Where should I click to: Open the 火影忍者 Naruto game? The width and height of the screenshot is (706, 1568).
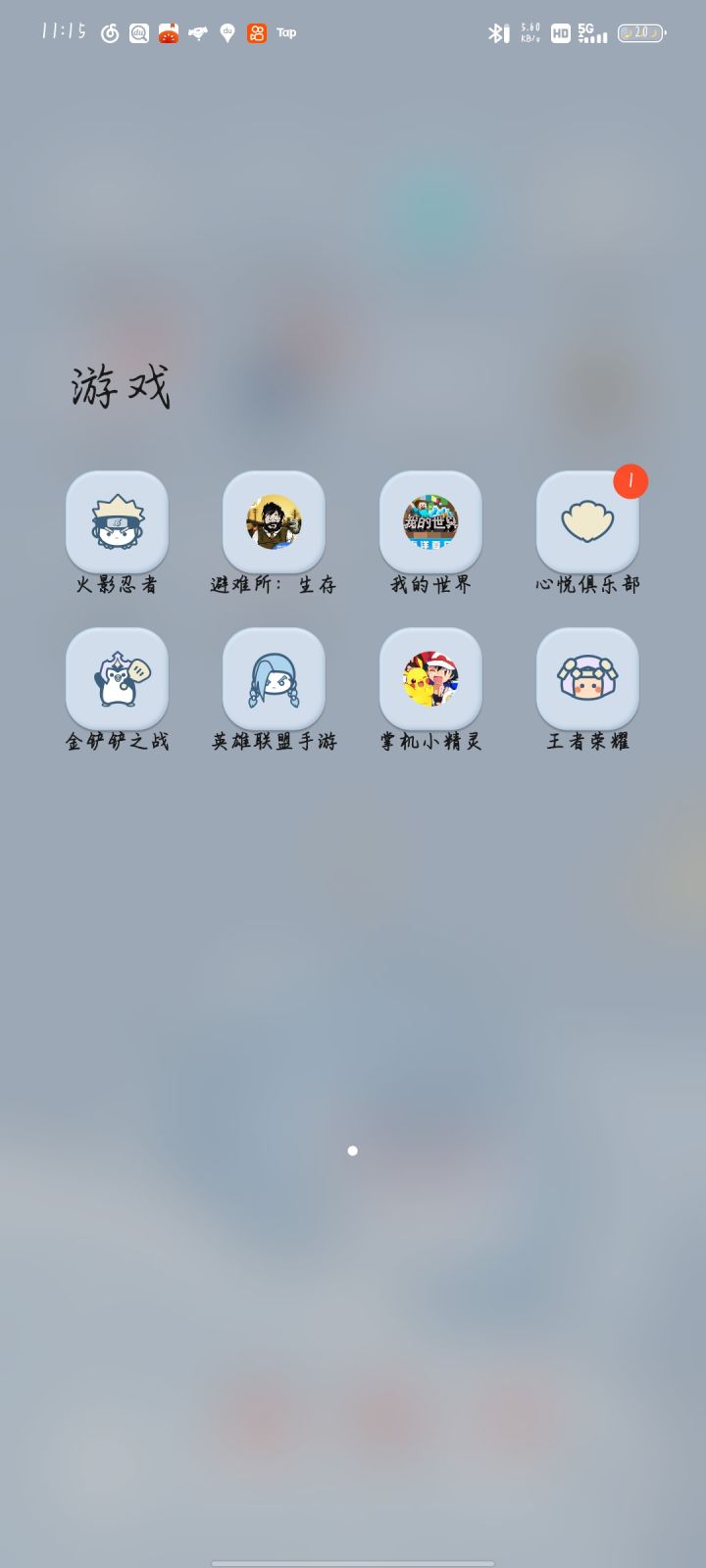pos(117,522)
